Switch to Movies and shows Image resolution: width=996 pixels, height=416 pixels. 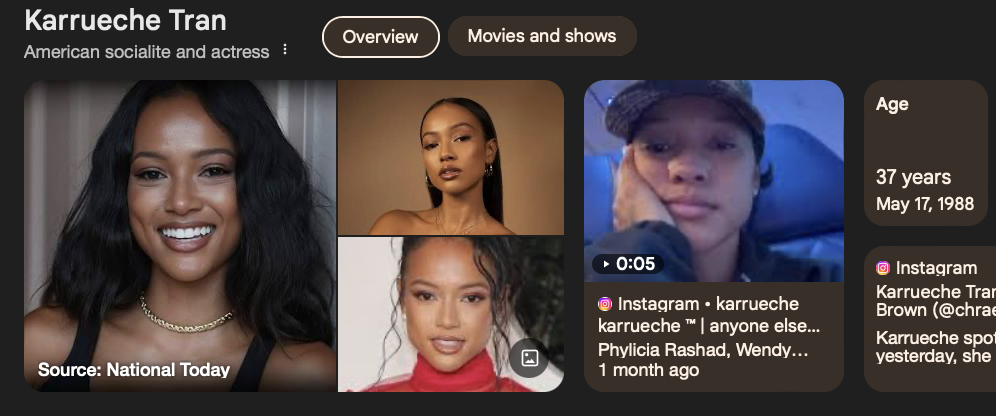tap(541, 36)
